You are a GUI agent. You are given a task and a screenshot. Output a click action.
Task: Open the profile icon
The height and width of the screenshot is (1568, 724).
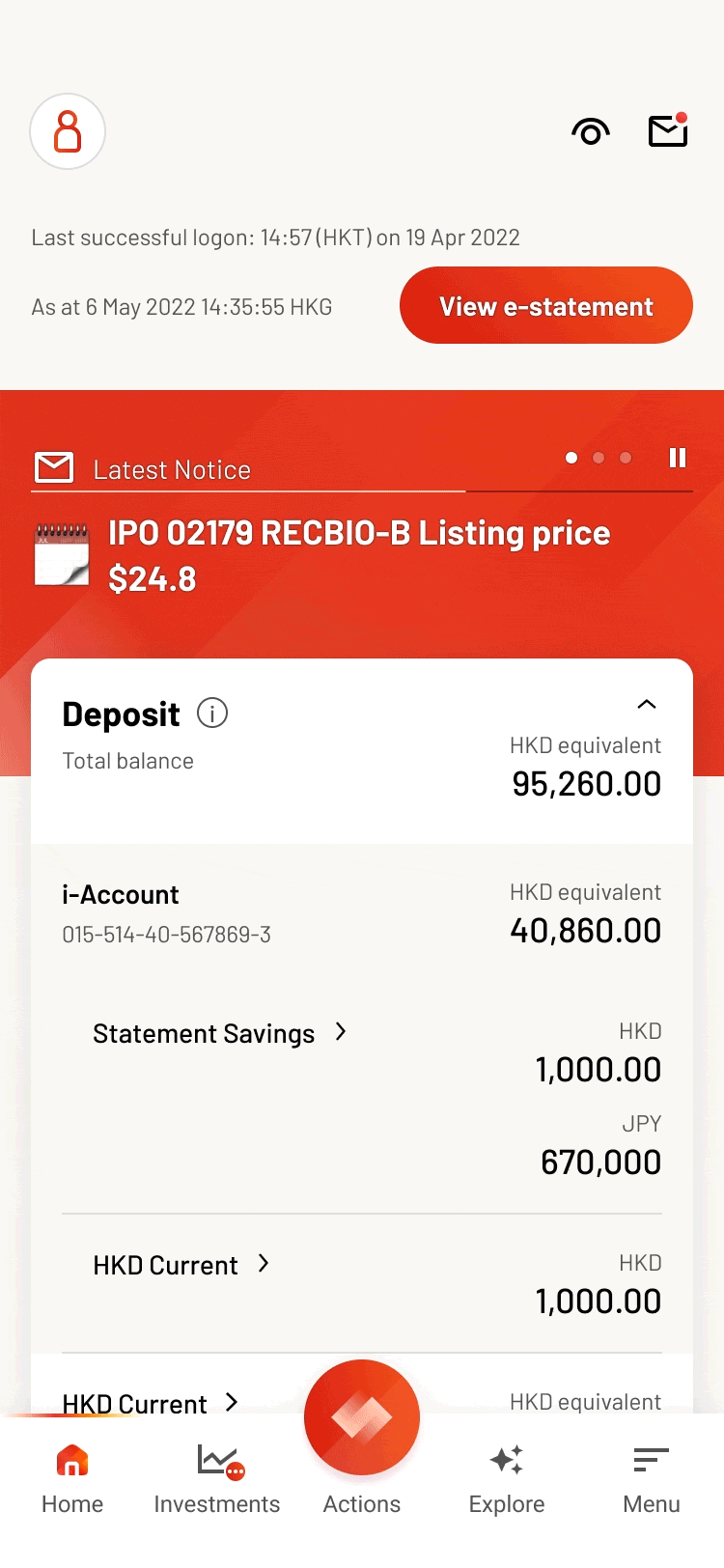(x=68, y=131)
